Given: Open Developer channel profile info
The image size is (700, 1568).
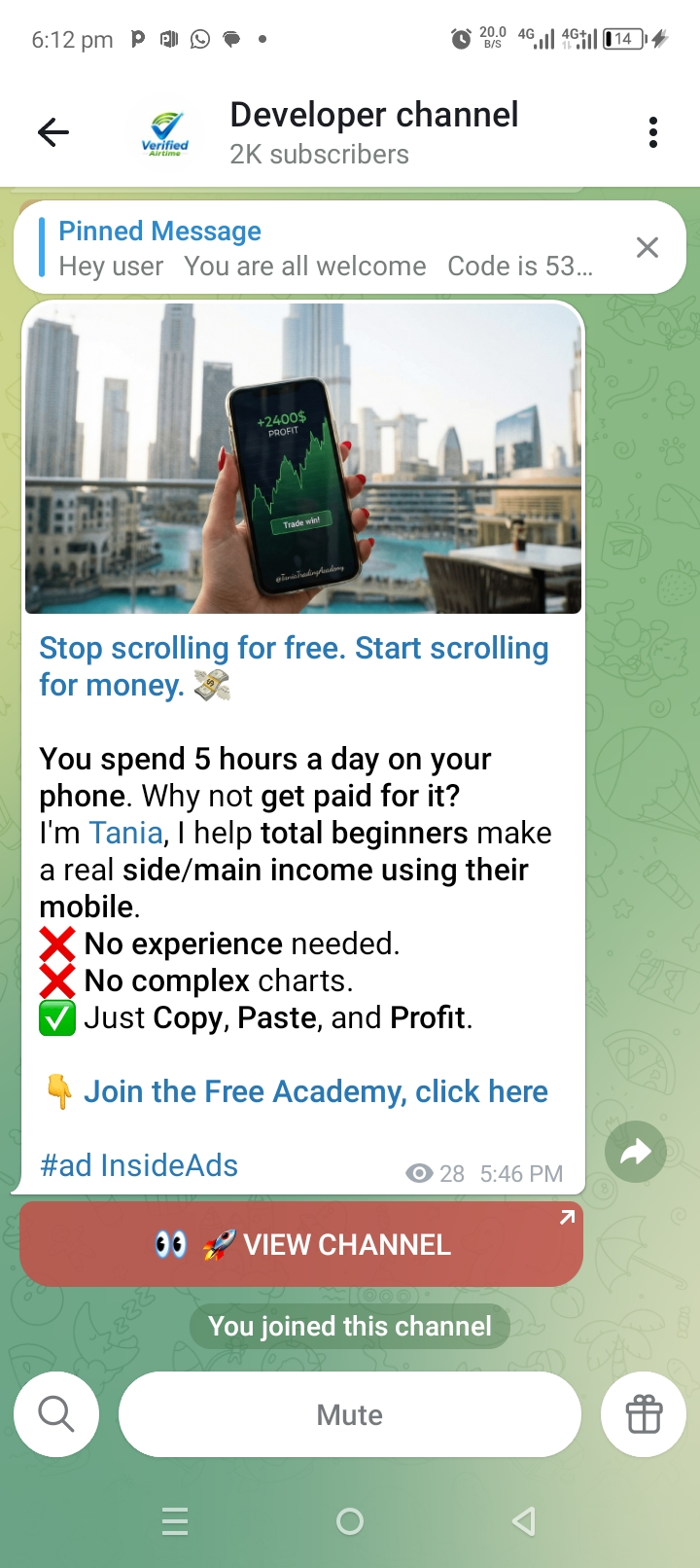Looking at the screenshot, I should tap(373, 132).
